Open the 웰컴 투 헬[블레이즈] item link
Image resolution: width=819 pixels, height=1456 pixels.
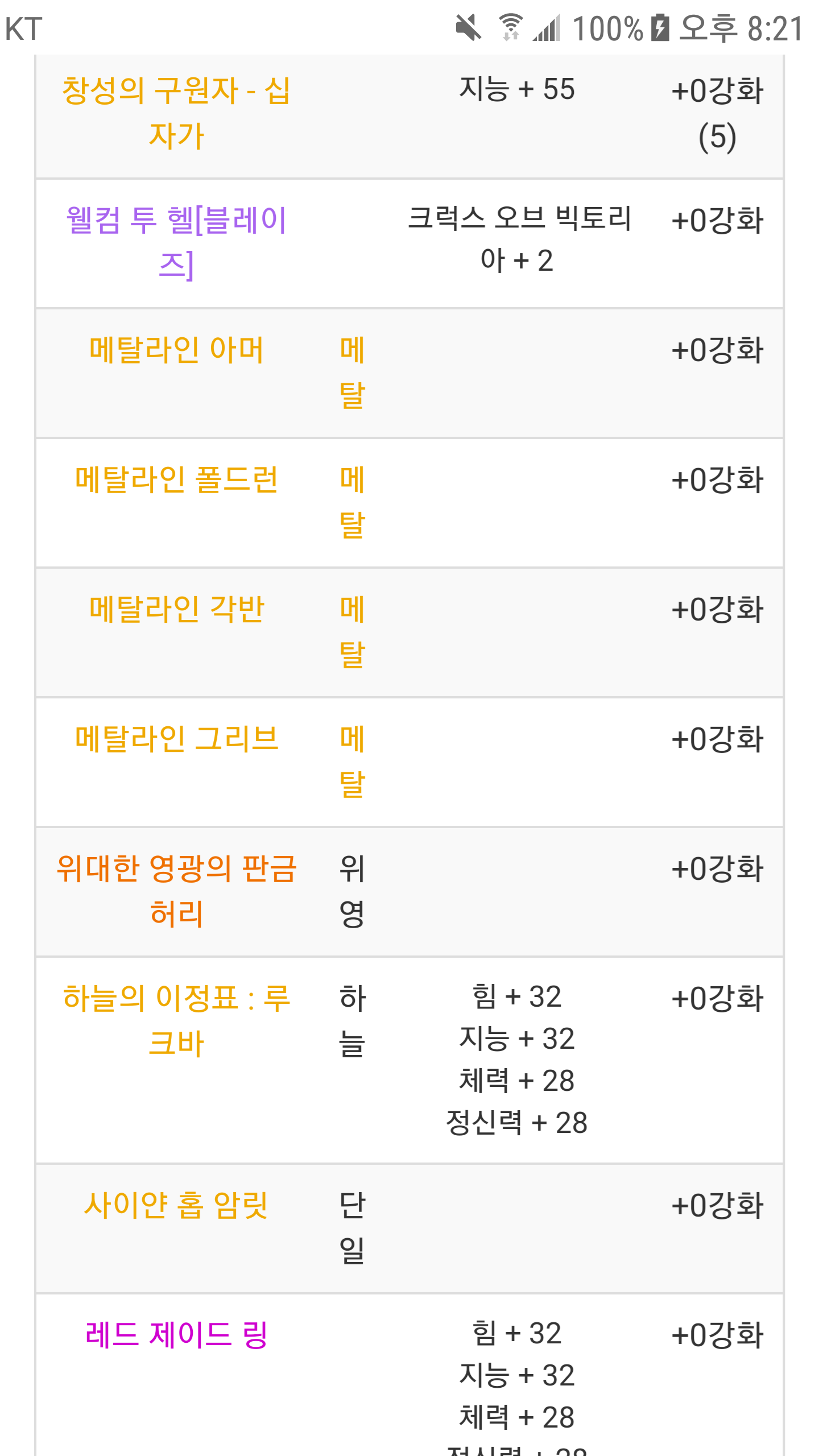coord(176,242)
